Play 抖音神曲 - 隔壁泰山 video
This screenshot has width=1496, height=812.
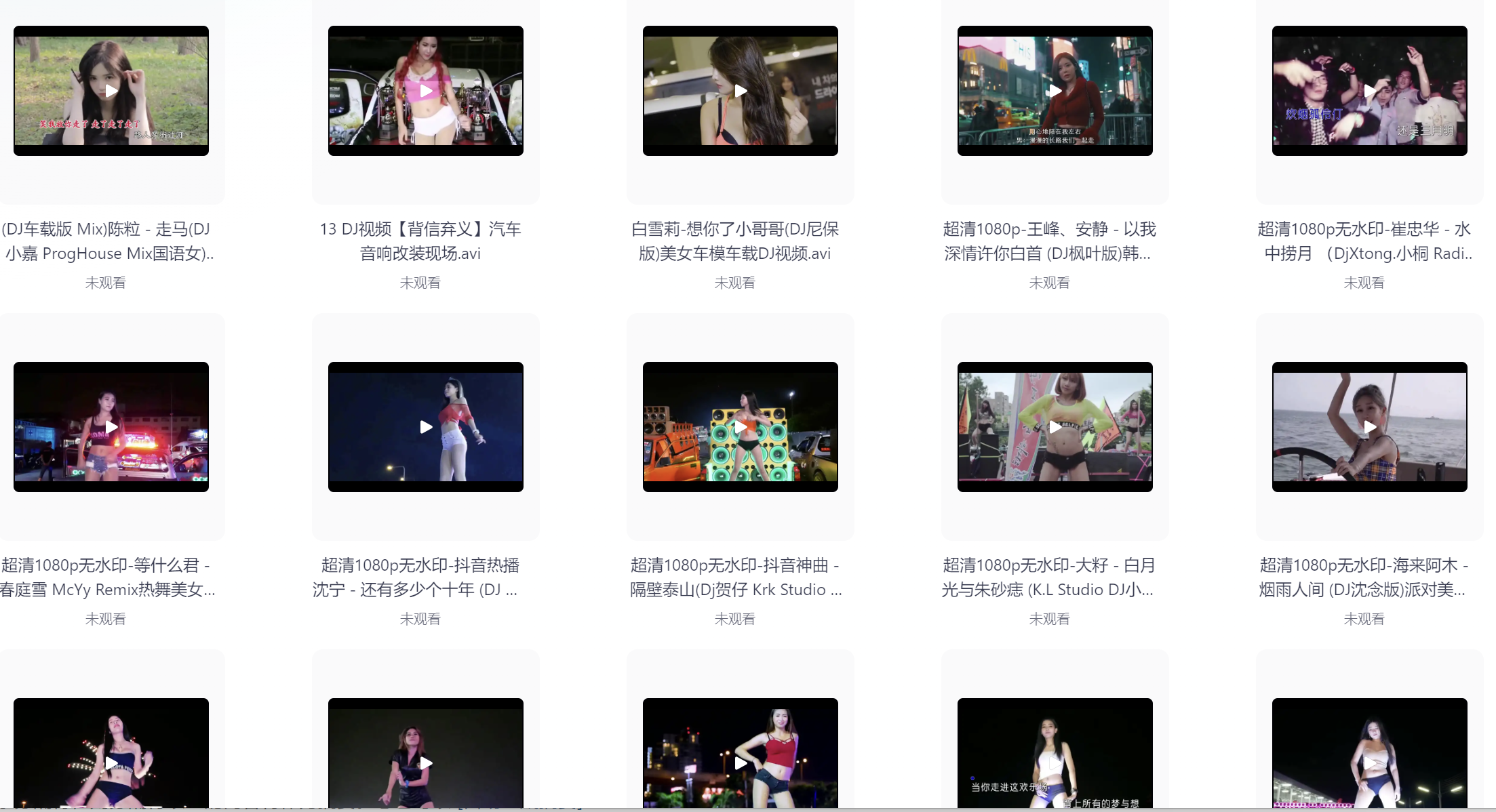click(x=741, y=427)
